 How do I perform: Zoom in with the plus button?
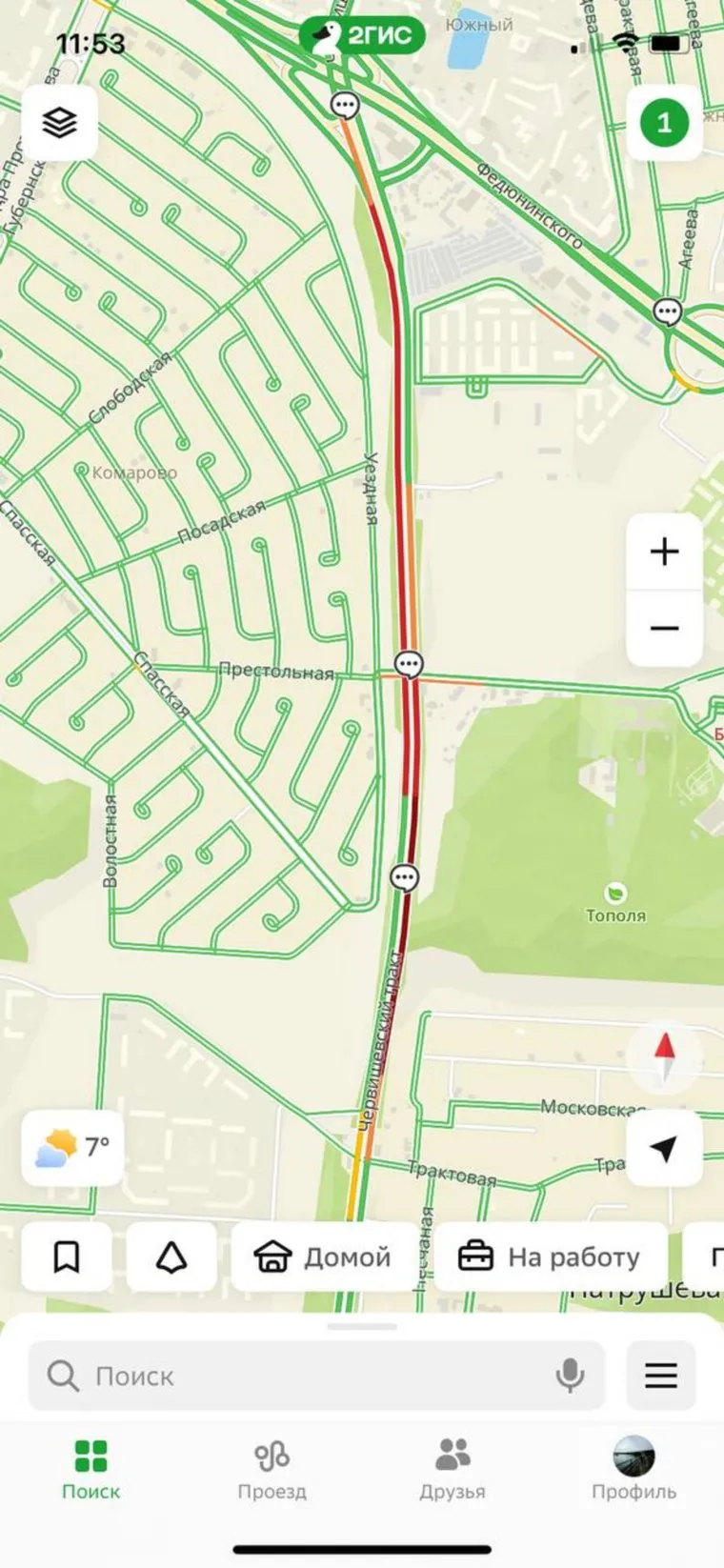664,552
